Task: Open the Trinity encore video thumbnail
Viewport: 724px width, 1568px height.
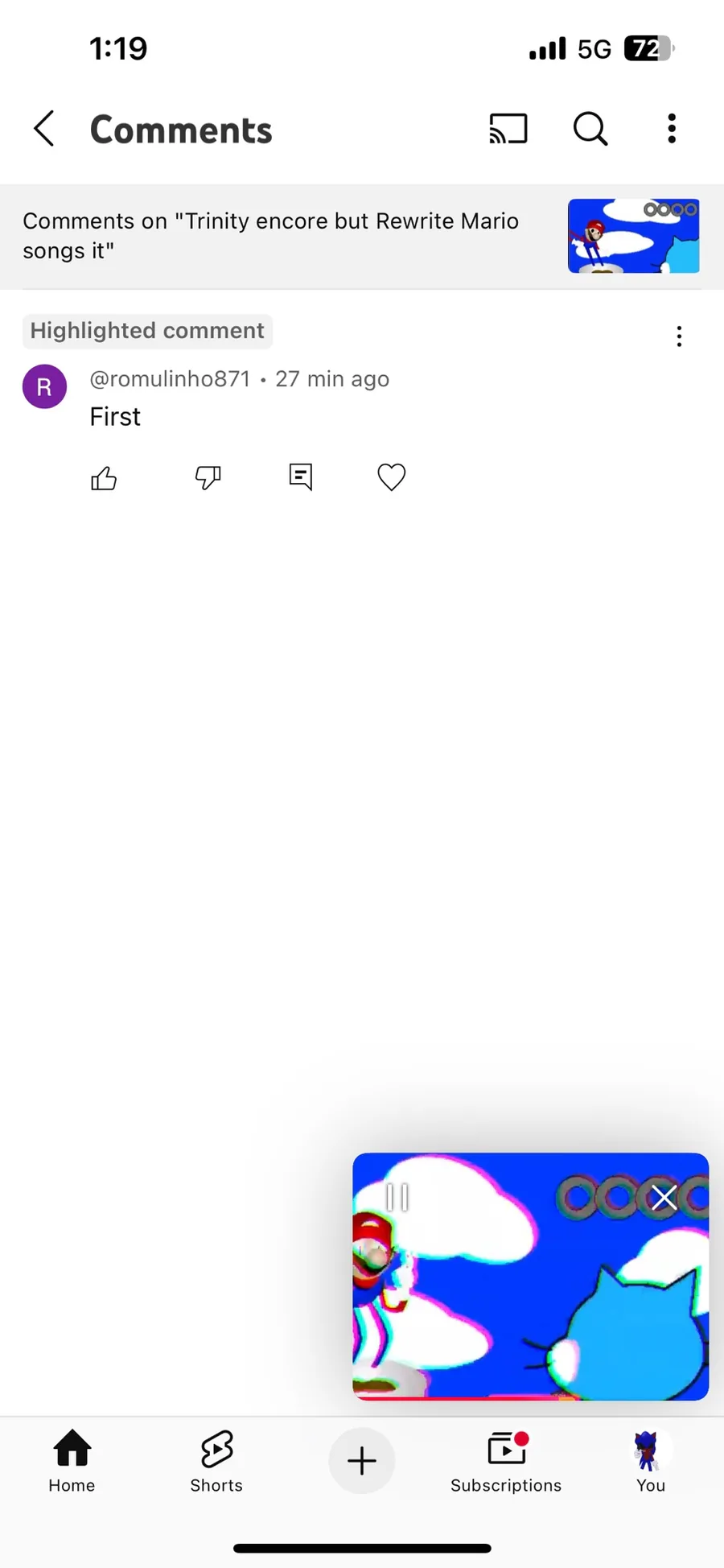Action: pos(634,236)
